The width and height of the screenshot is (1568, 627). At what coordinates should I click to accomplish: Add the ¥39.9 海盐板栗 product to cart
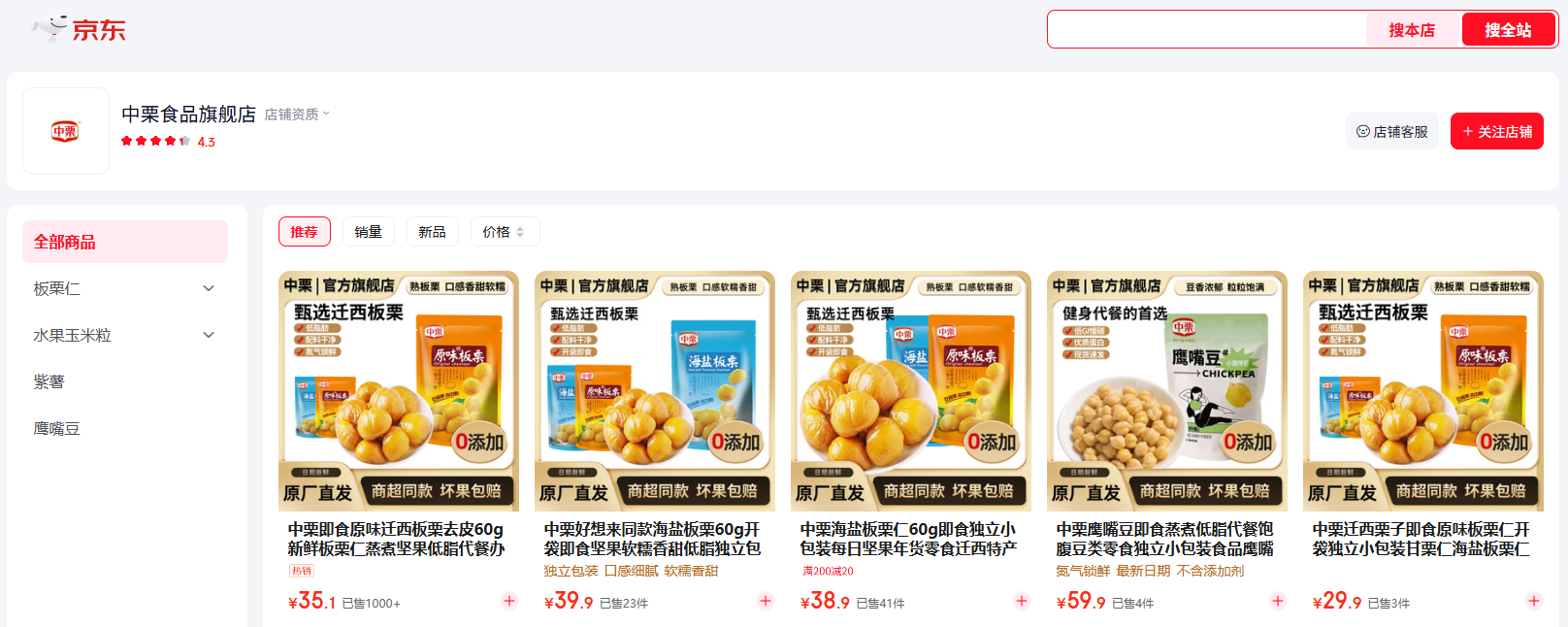coord(766,601)
